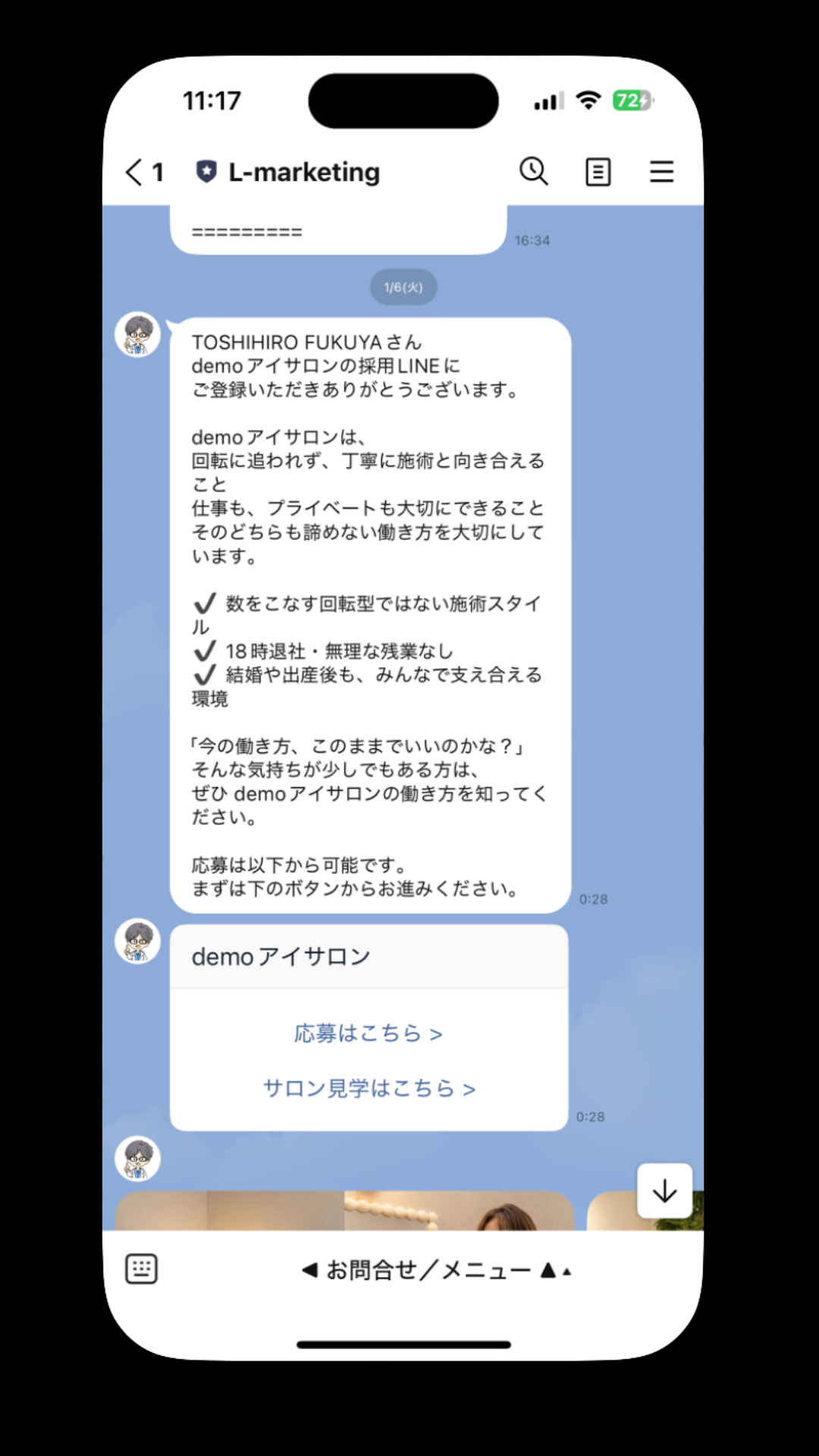The height and width of the screenshot is (1456, 819).
Task: Open the sender's profile avatar beside welcome message
Action: (138, 334)
